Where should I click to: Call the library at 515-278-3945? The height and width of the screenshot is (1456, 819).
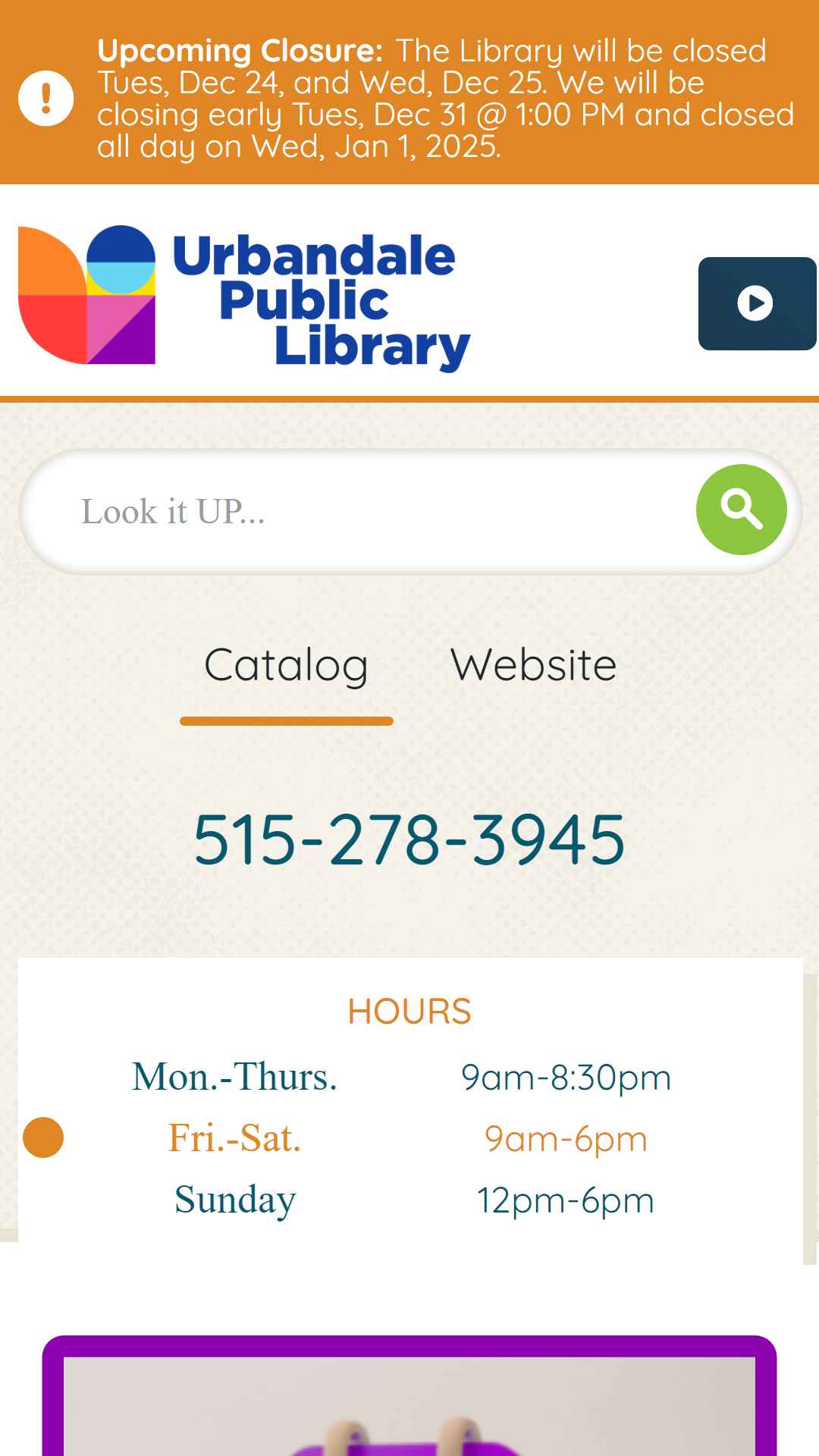click(409, 839)
